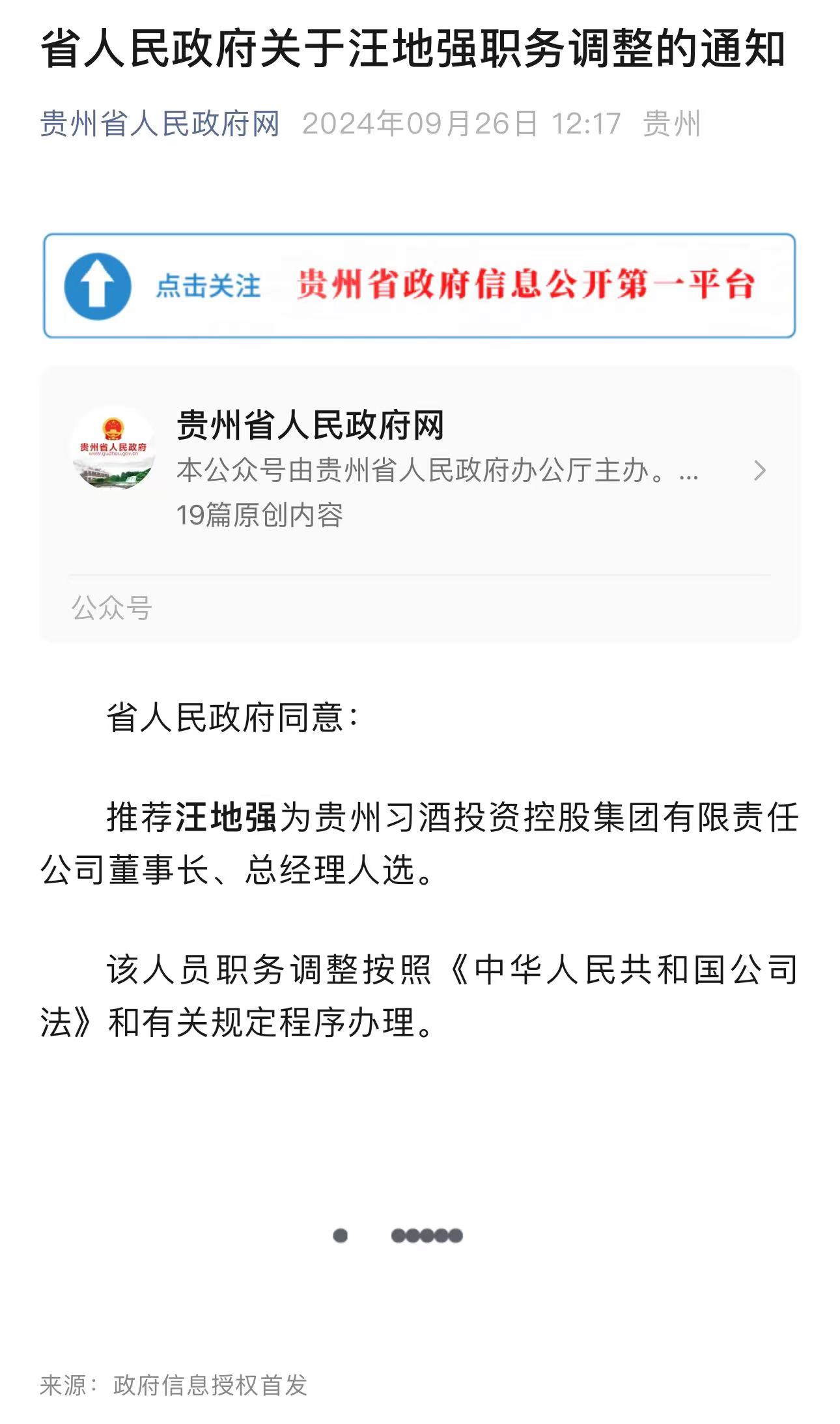Tap the 点击关注 follow banner
840x1424 pixels.
pos(419,285)
